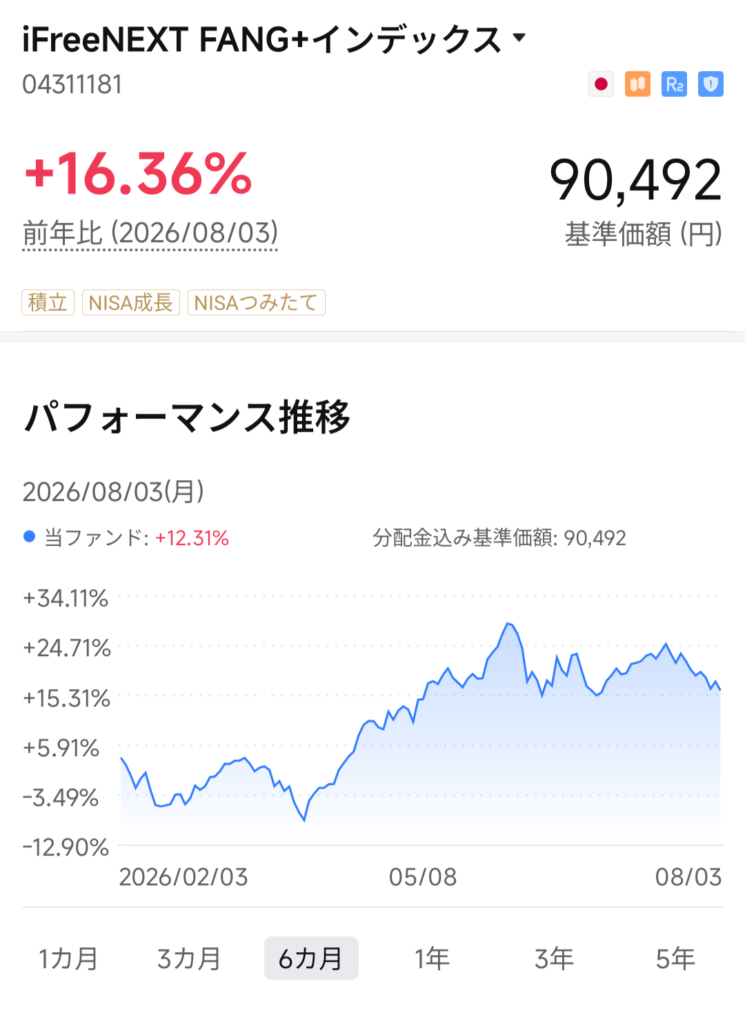Select the 1カ月 period tab
This screenshot has height=1024, width=745.
pos(69,958)
